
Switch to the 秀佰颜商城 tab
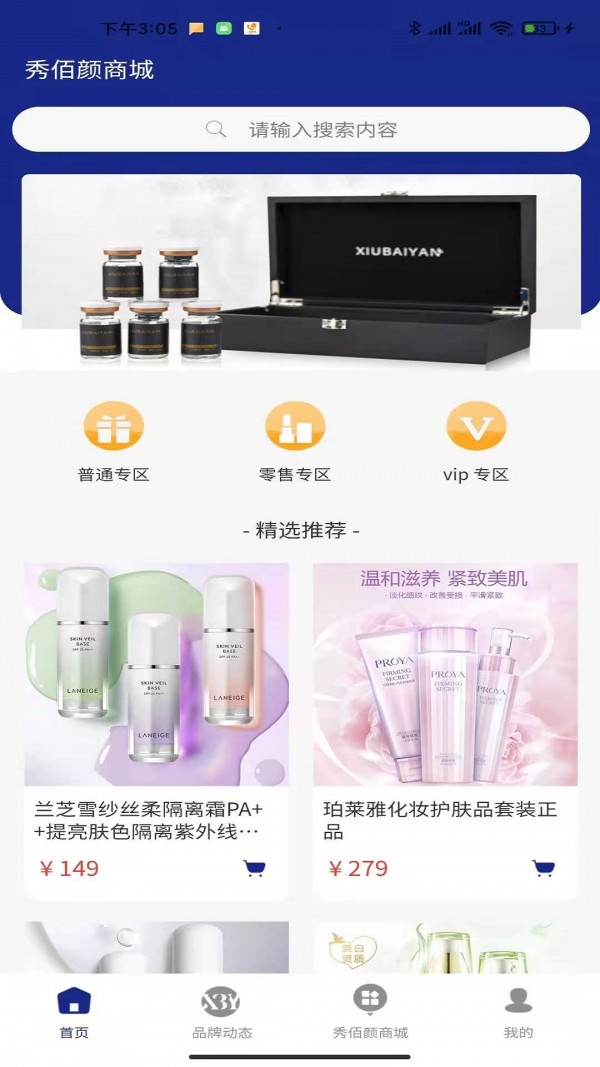370,1010
